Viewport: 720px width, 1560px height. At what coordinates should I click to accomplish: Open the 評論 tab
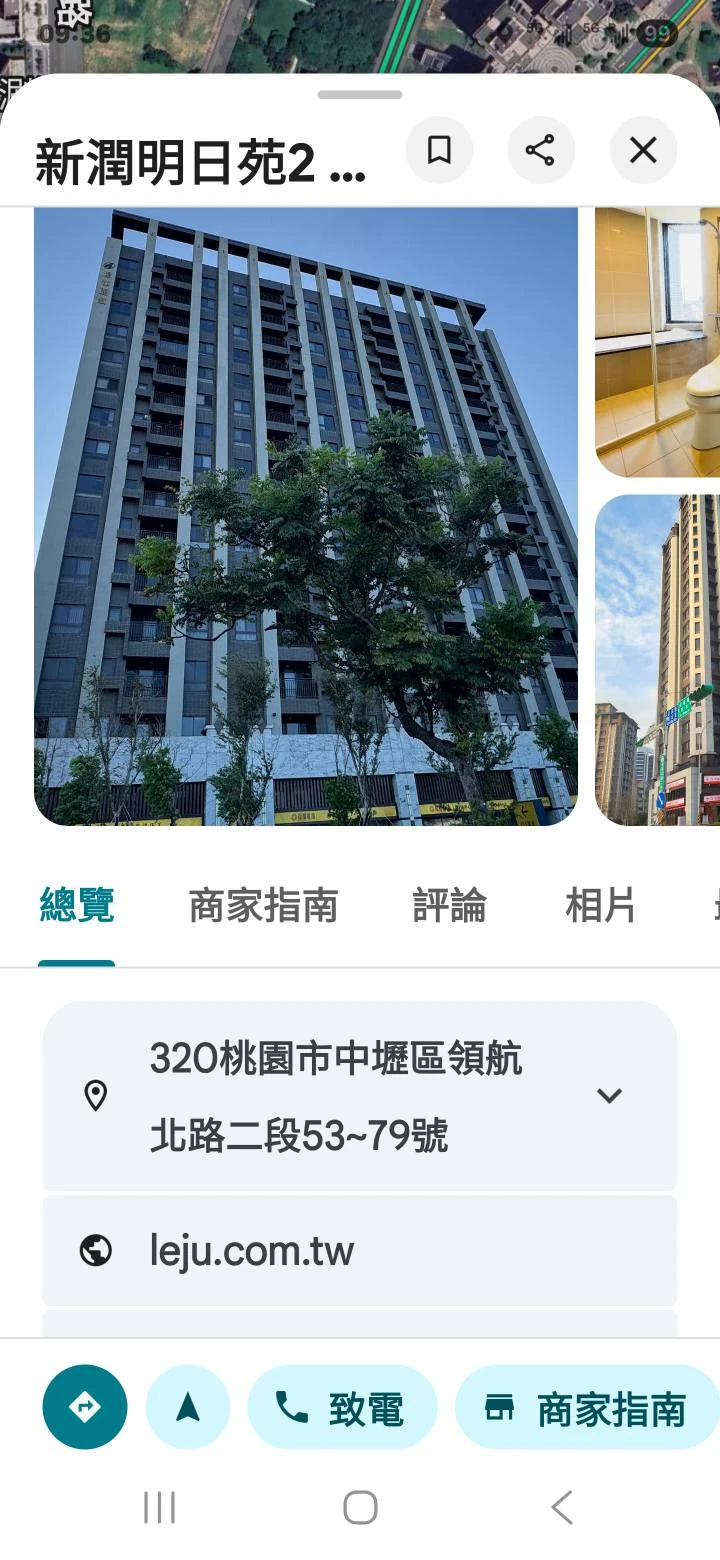[x=449, y=906]
